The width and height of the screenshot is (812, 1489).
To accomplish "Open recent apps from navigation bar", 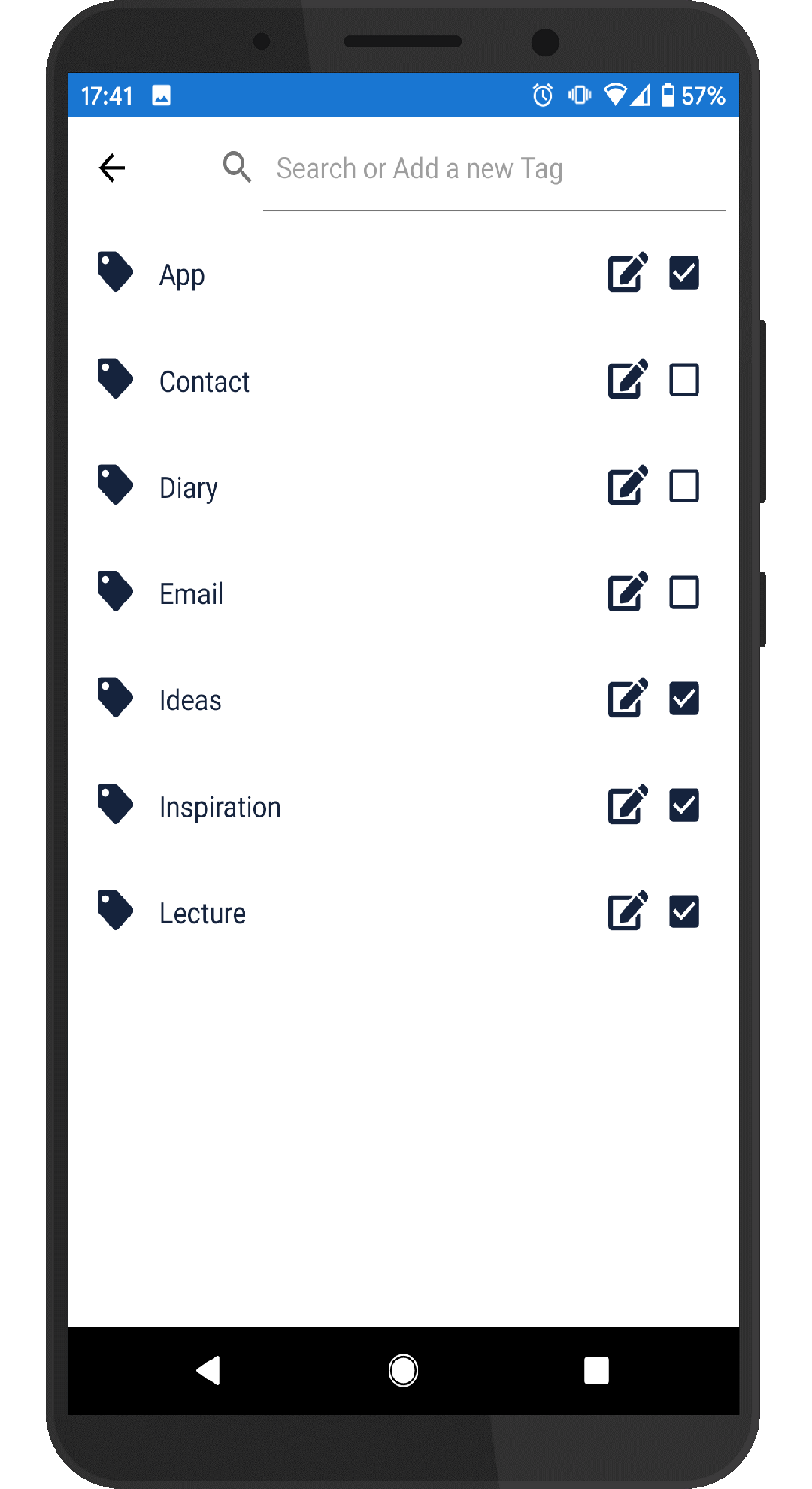I will coord(596,1370).
